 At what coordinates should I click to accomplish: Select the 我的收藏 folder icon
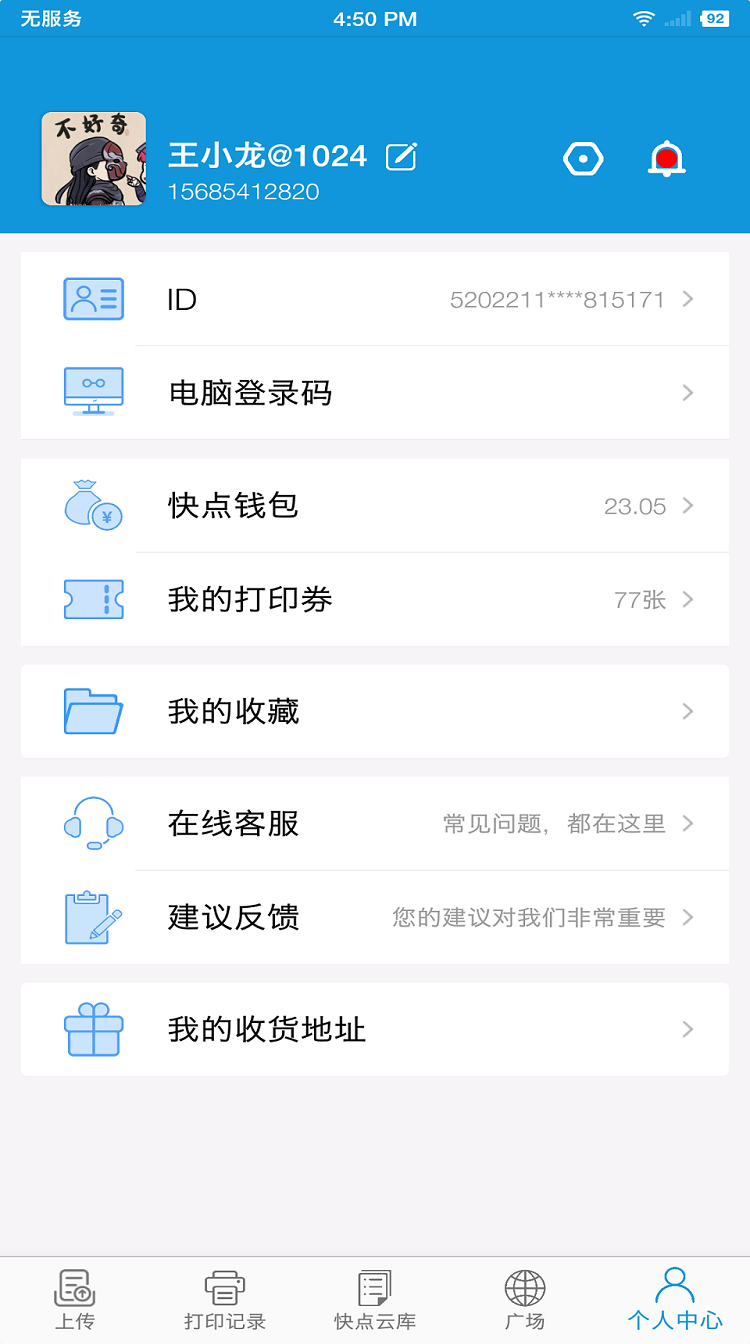tap(93, 711)
